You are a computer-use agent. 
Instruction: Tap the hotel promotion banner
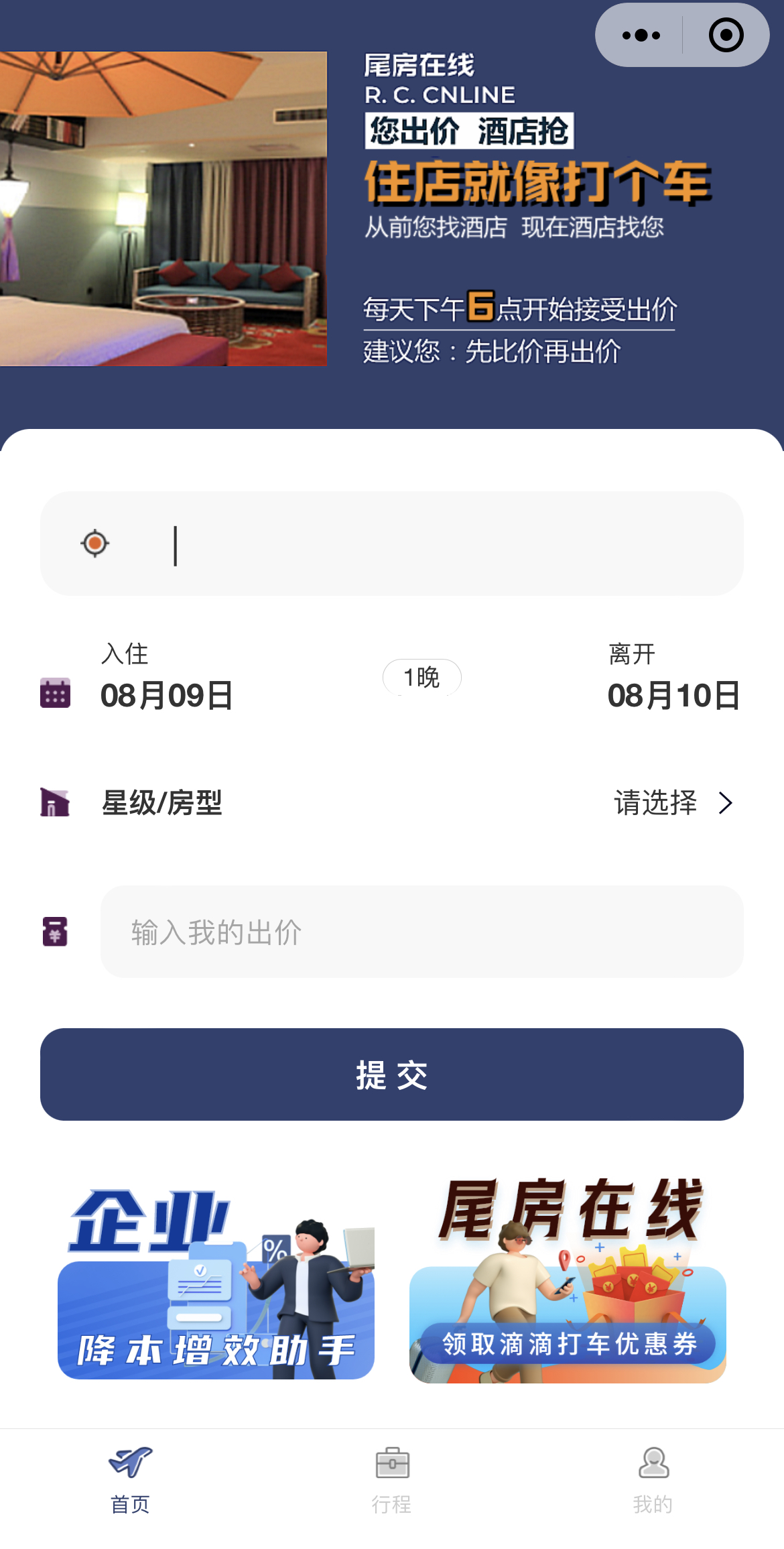coord(391,209)
